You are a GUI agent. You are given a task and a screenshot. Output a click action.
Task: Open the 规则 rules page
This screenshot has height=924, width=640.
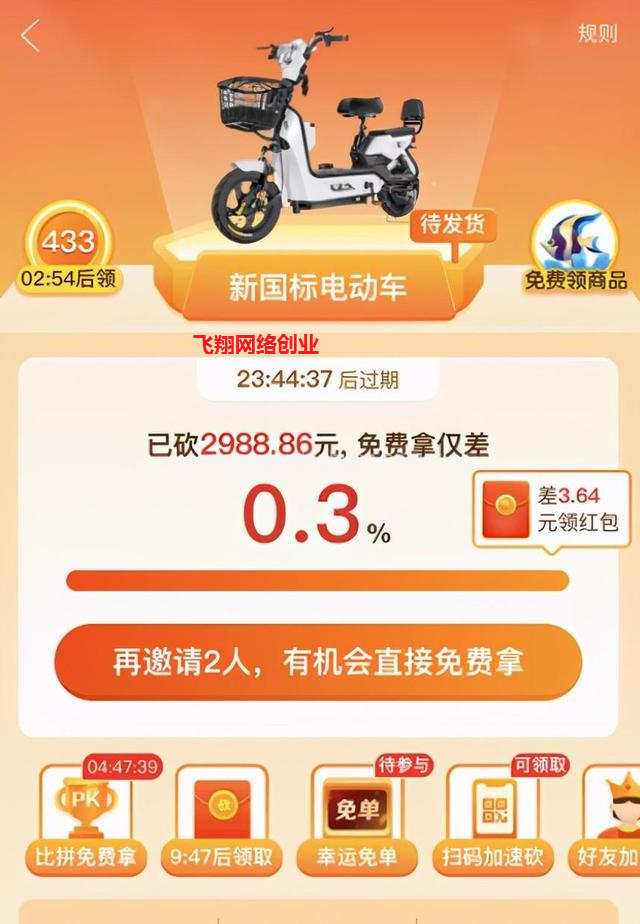[x=597, y=33]
